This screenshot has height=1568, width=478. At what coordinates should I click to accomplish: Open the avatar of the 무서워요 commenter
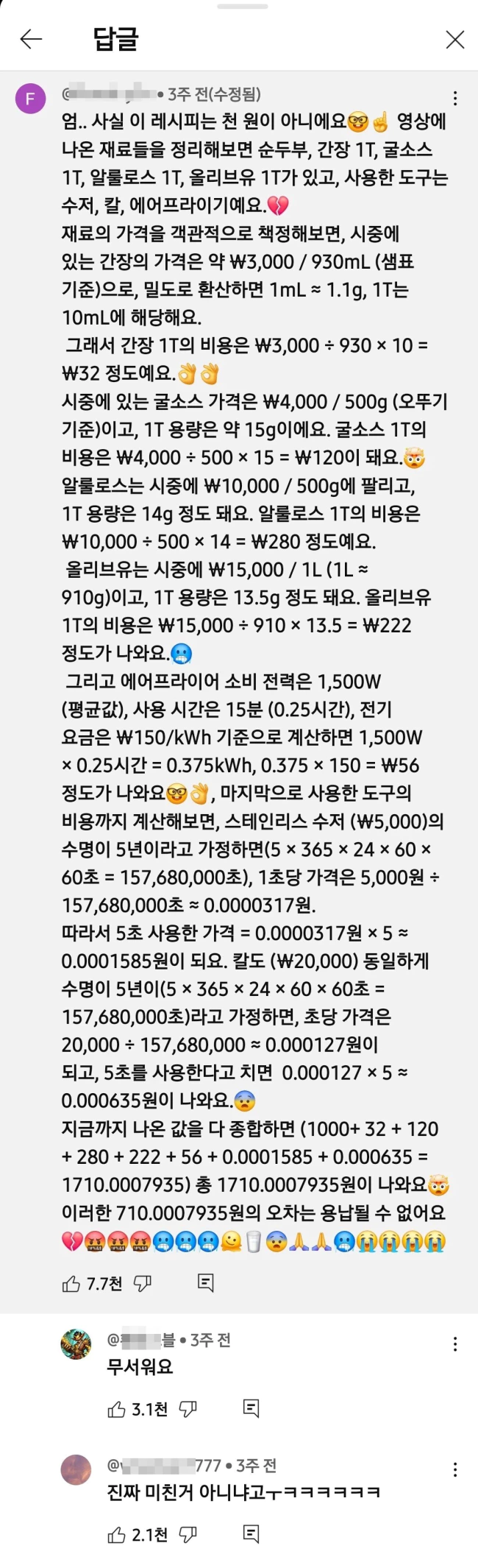(x=76, y=1344)
